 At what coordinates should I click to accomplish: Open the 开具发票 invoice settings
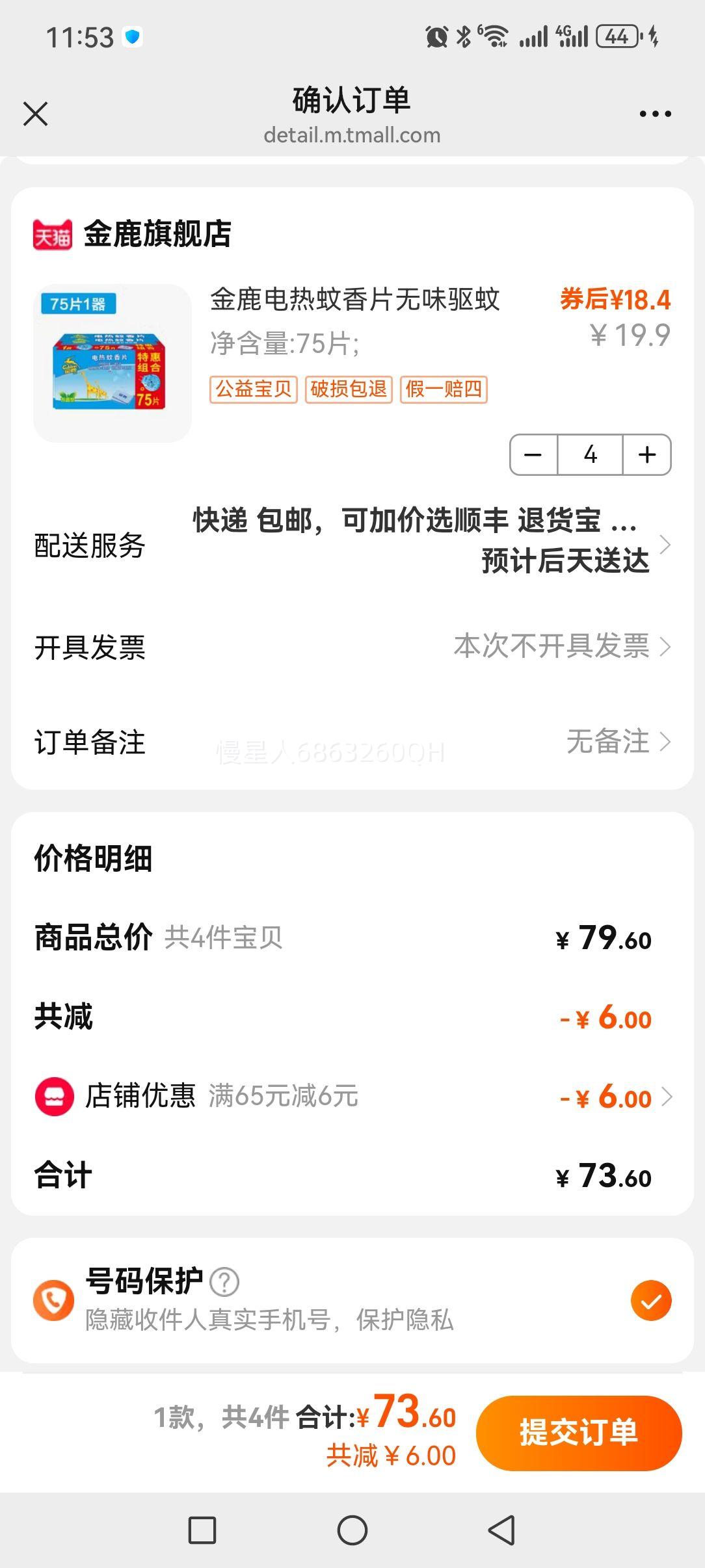[x=352, y=647]
